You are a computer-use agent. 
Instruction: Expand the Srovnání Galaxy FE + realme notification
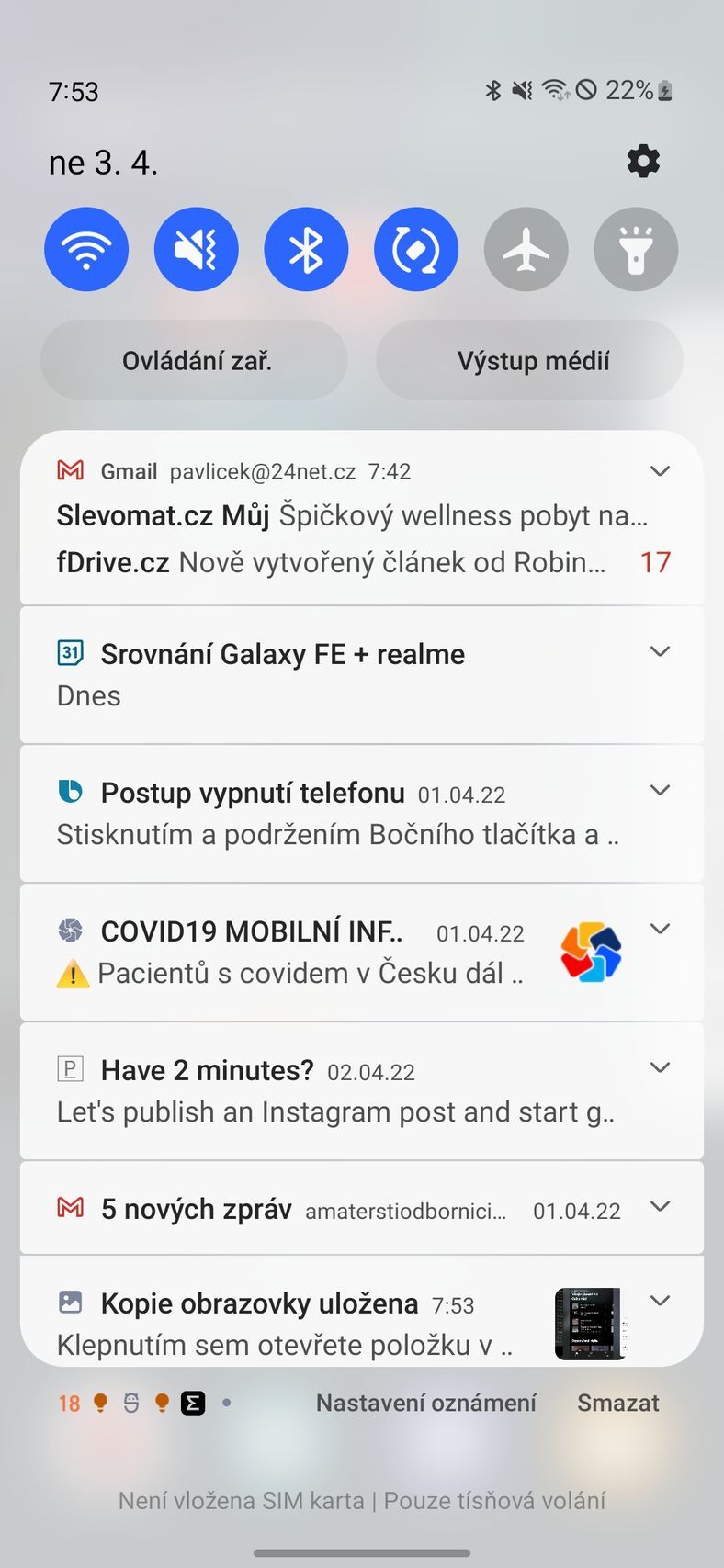pyautogui.click(x=660, y=651)
